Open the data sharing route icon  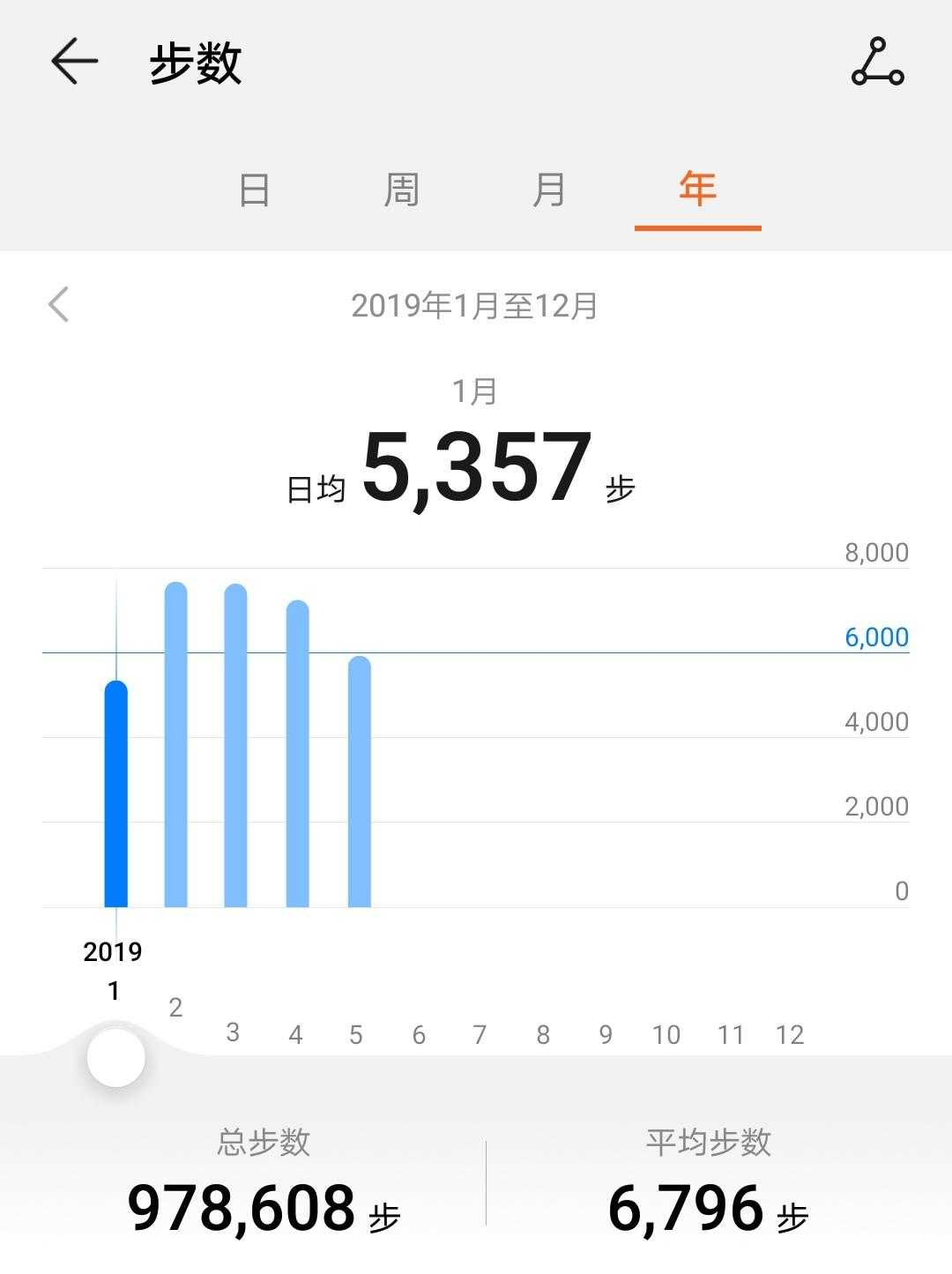click(877, 63)
